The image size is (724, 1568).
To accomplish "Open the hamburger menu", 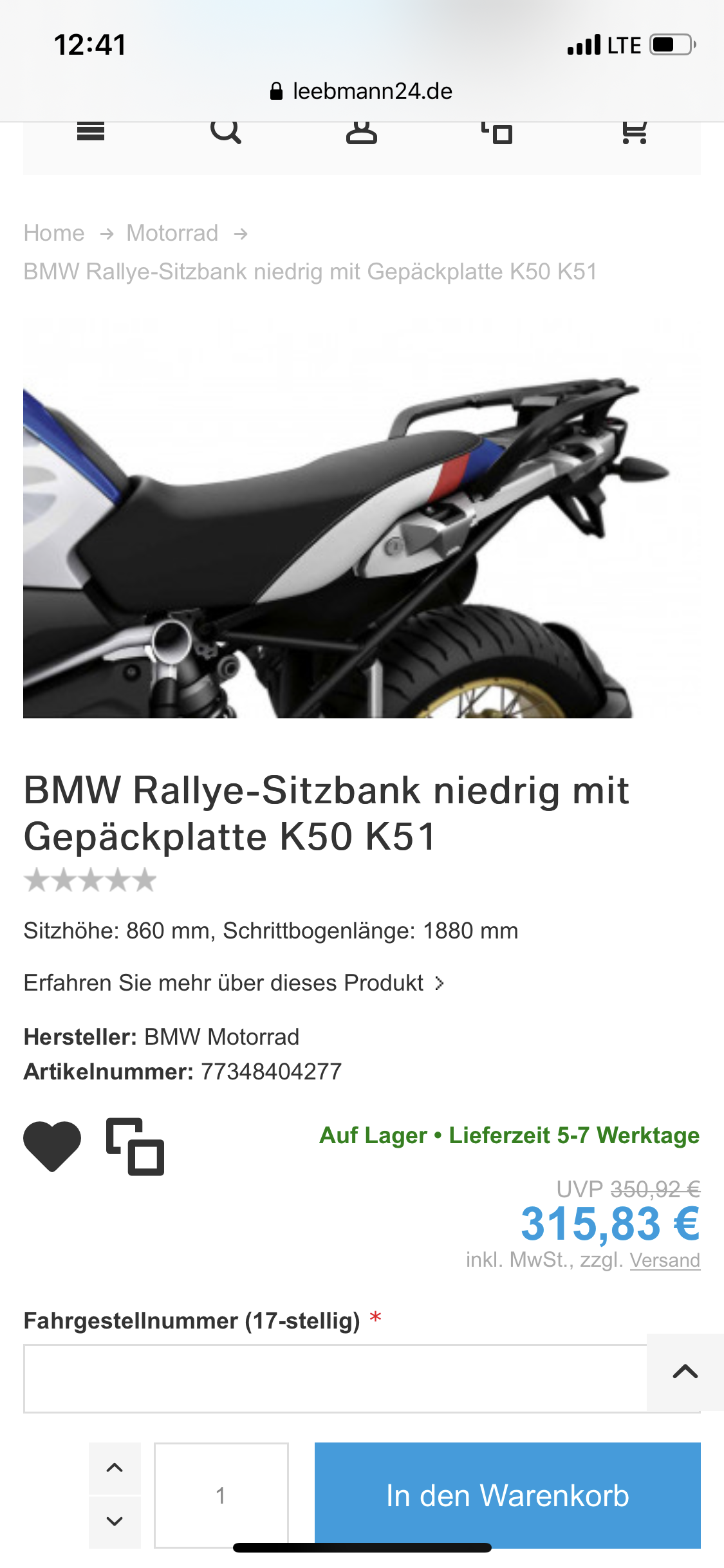I will (90, 132).
